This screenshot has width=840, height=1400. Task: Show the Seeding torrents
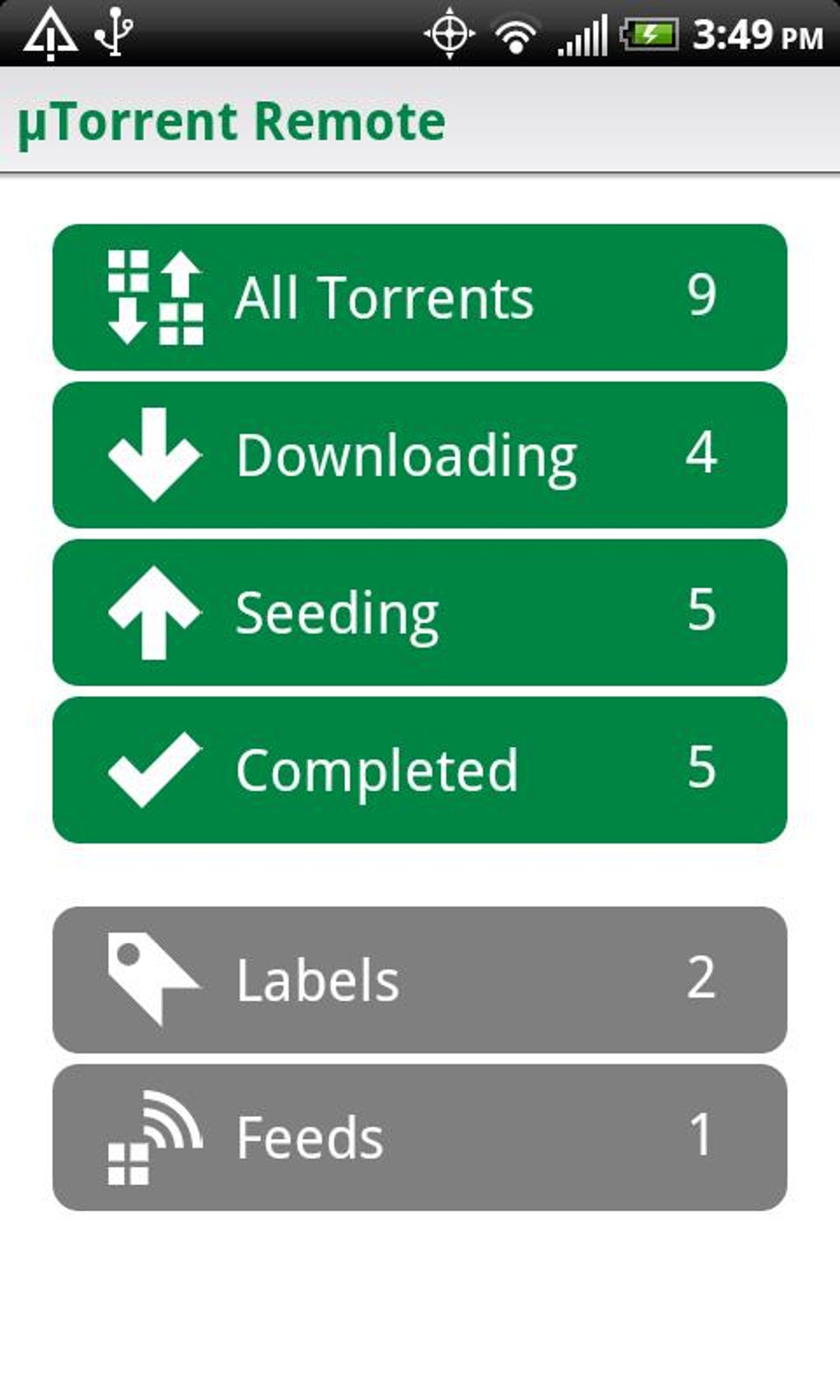click(x=420, y=613)
